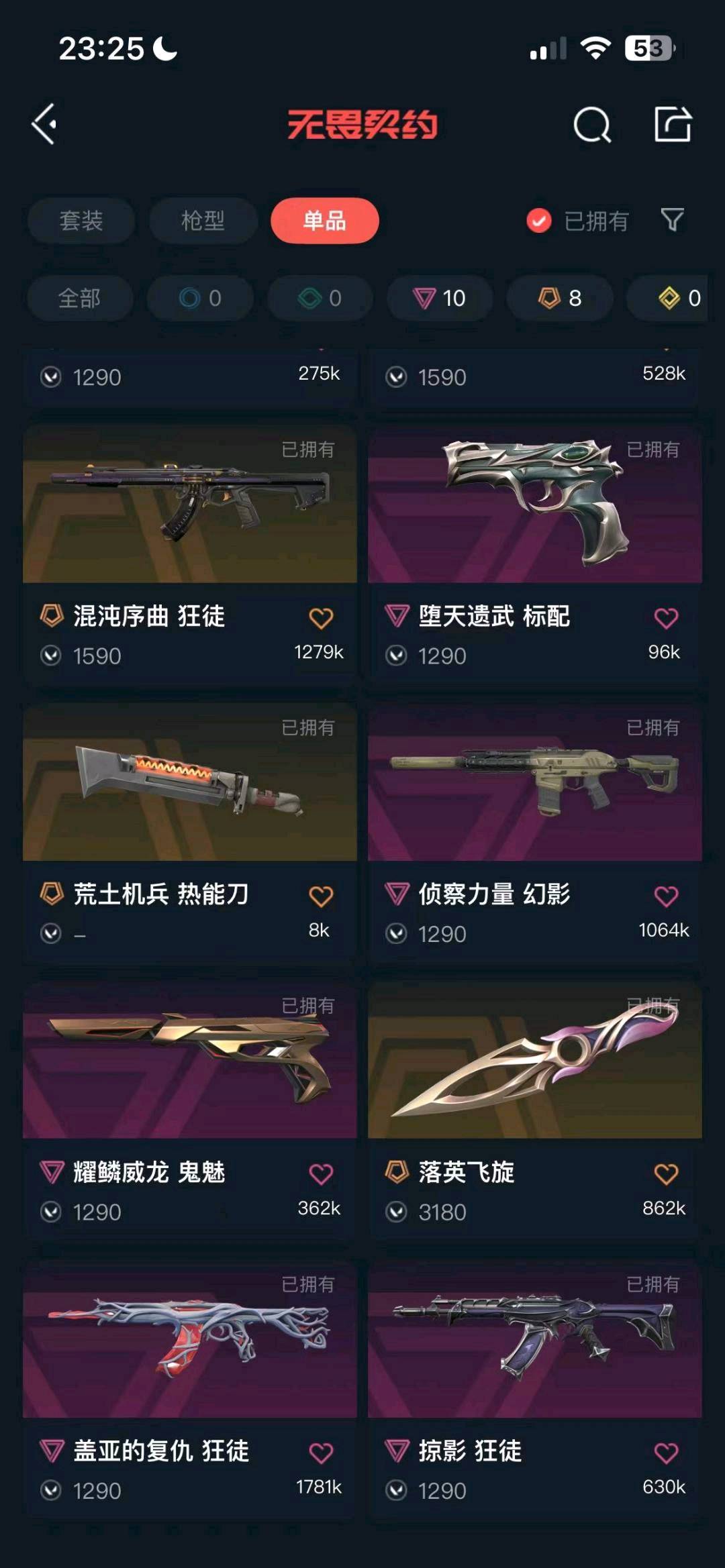
Task: Switch to the 枪型 tab
Action: (x=203, y=221)
